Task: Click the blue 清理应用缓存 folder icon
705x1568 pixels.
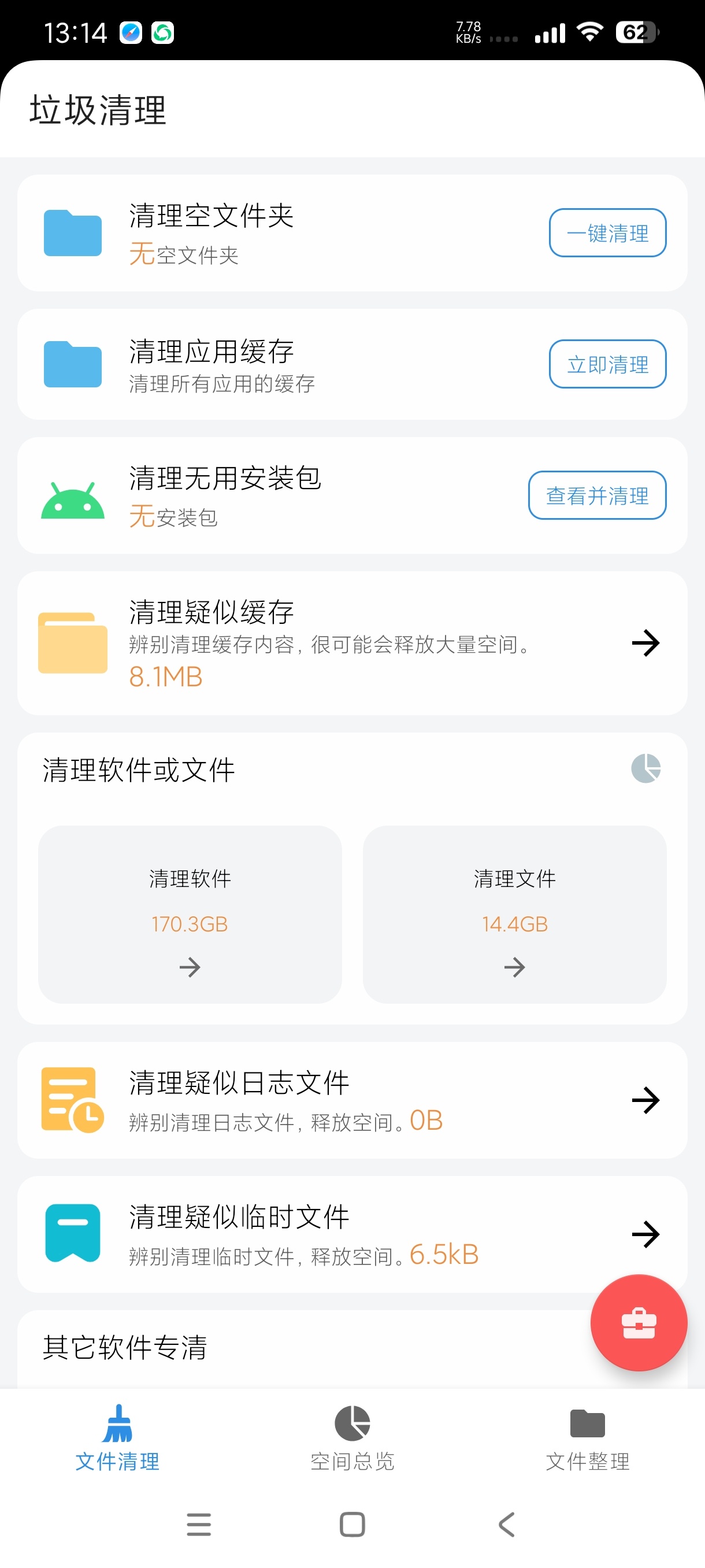Action: click(72, 365)
